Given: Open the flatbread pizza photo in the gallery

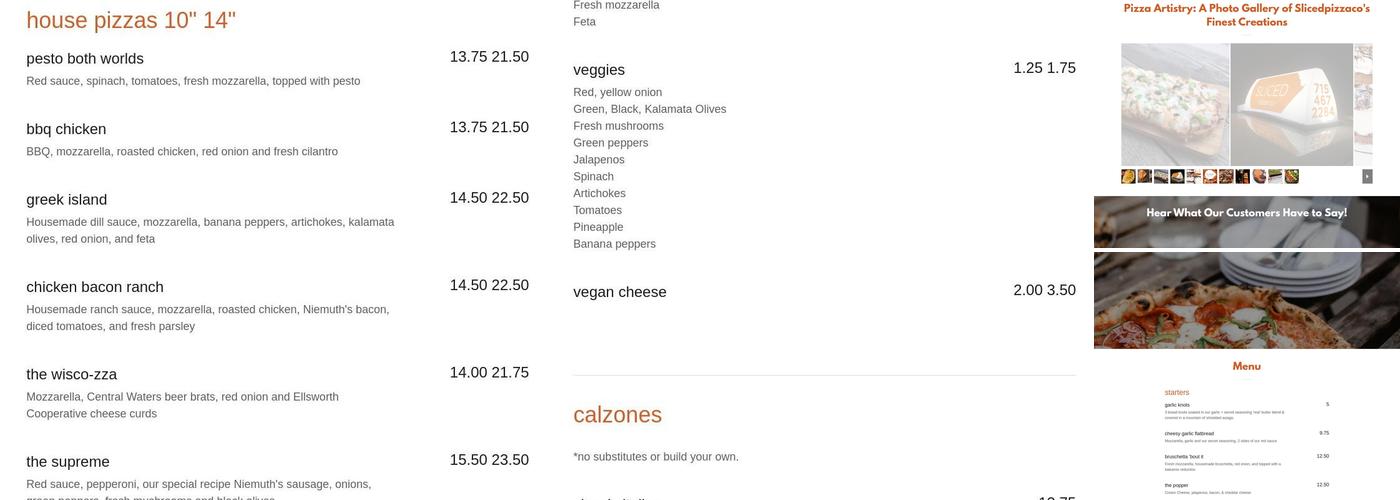Looking at the screenshot, I should point(1175,105).
